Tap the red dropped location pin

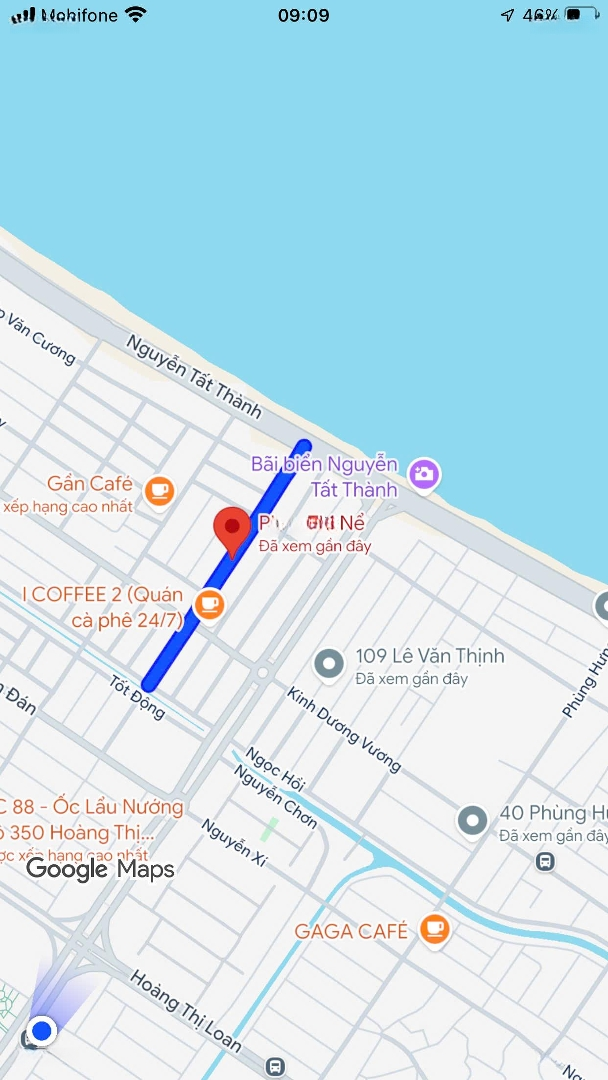tap(233, 529)
